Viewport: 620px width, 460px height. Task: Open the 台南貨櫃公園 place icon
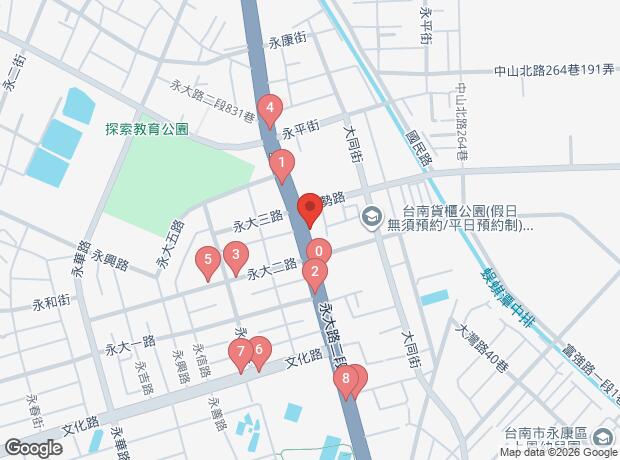pos(371,215)
